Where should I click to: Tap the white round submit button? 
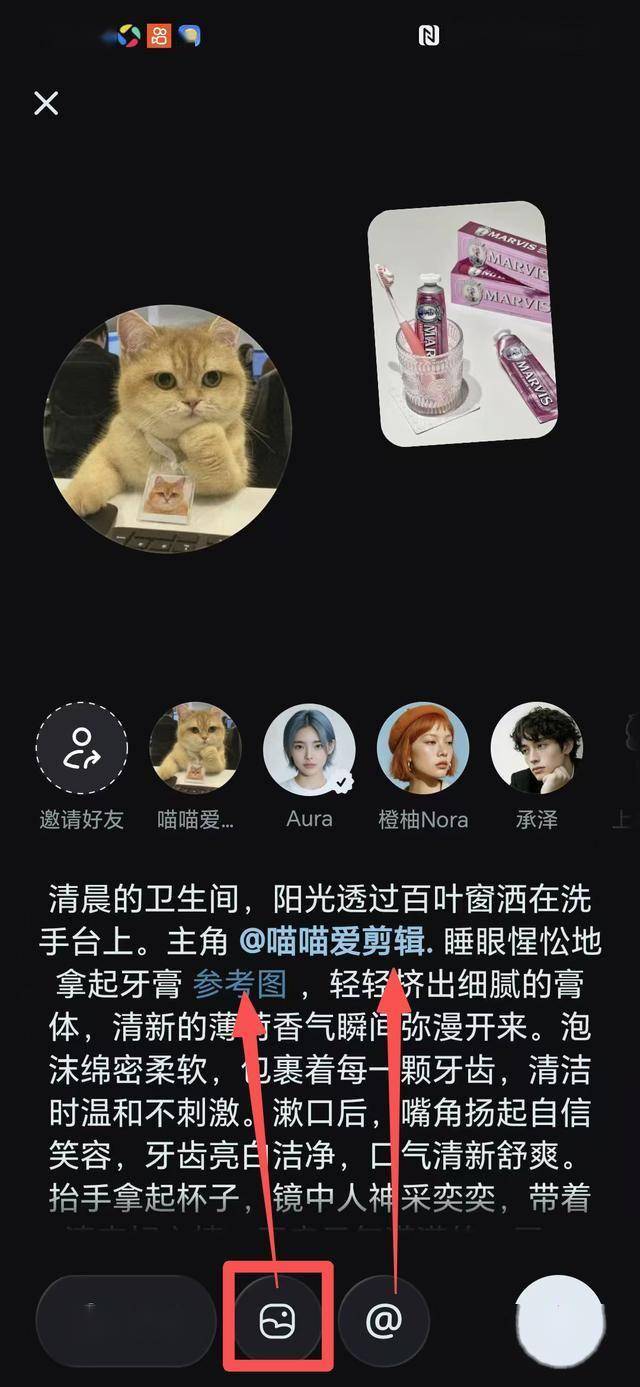coord(560,1322)
